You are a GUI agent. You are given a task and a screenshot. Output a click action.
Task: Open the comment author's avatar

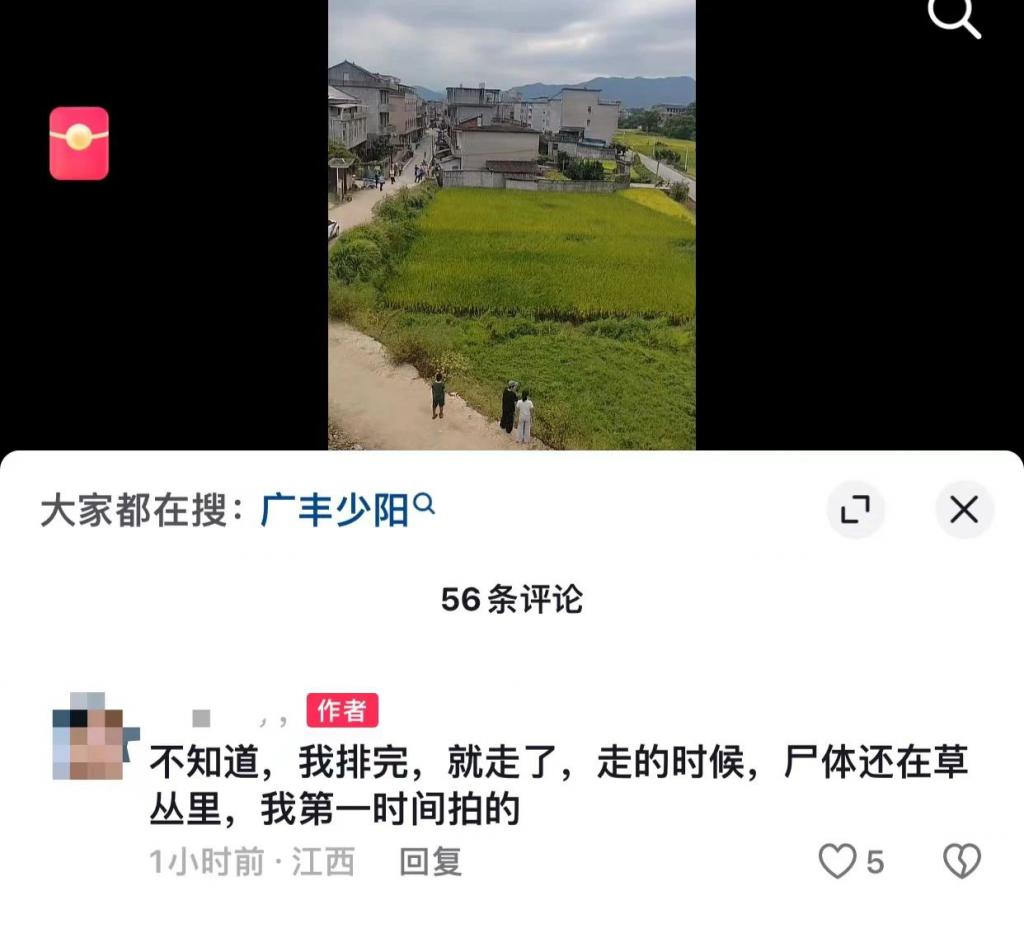pos(91,737)
